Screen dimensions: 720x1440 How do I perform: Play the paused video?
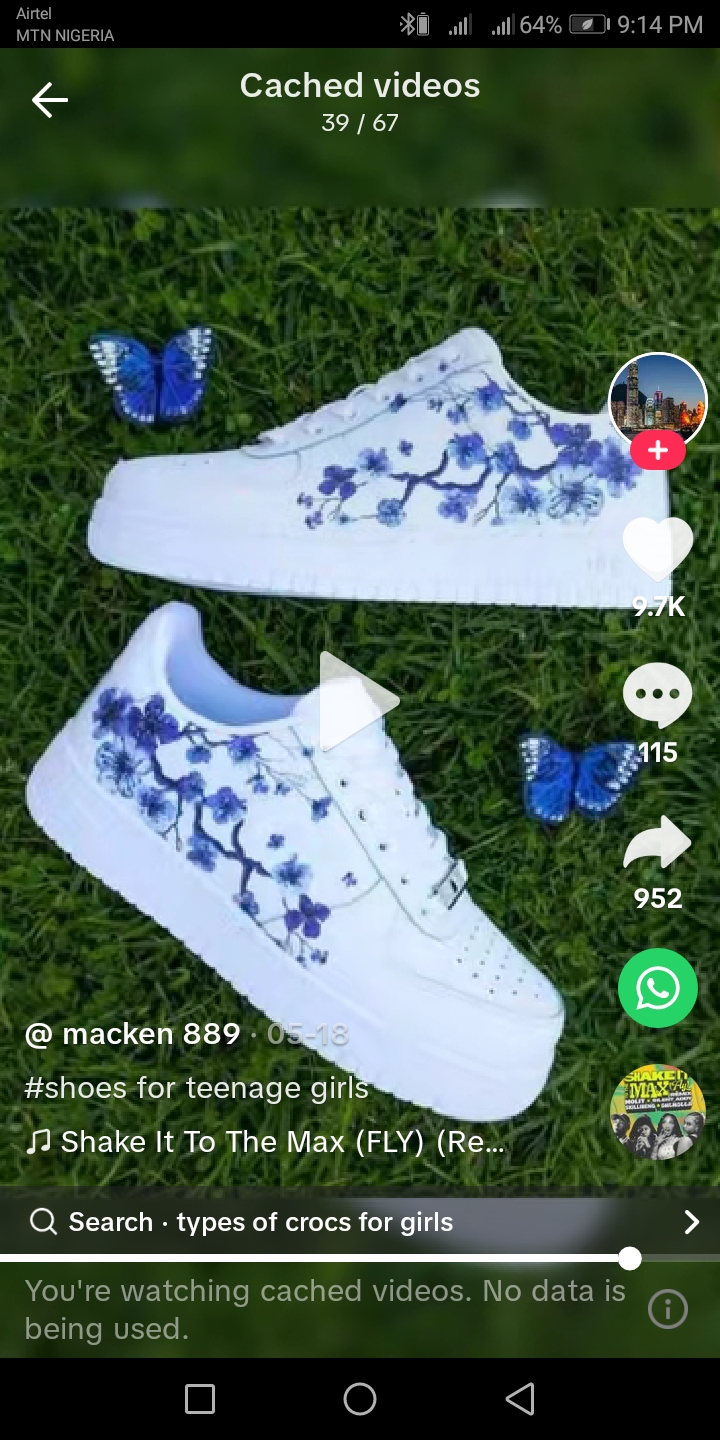coord(358,702)
